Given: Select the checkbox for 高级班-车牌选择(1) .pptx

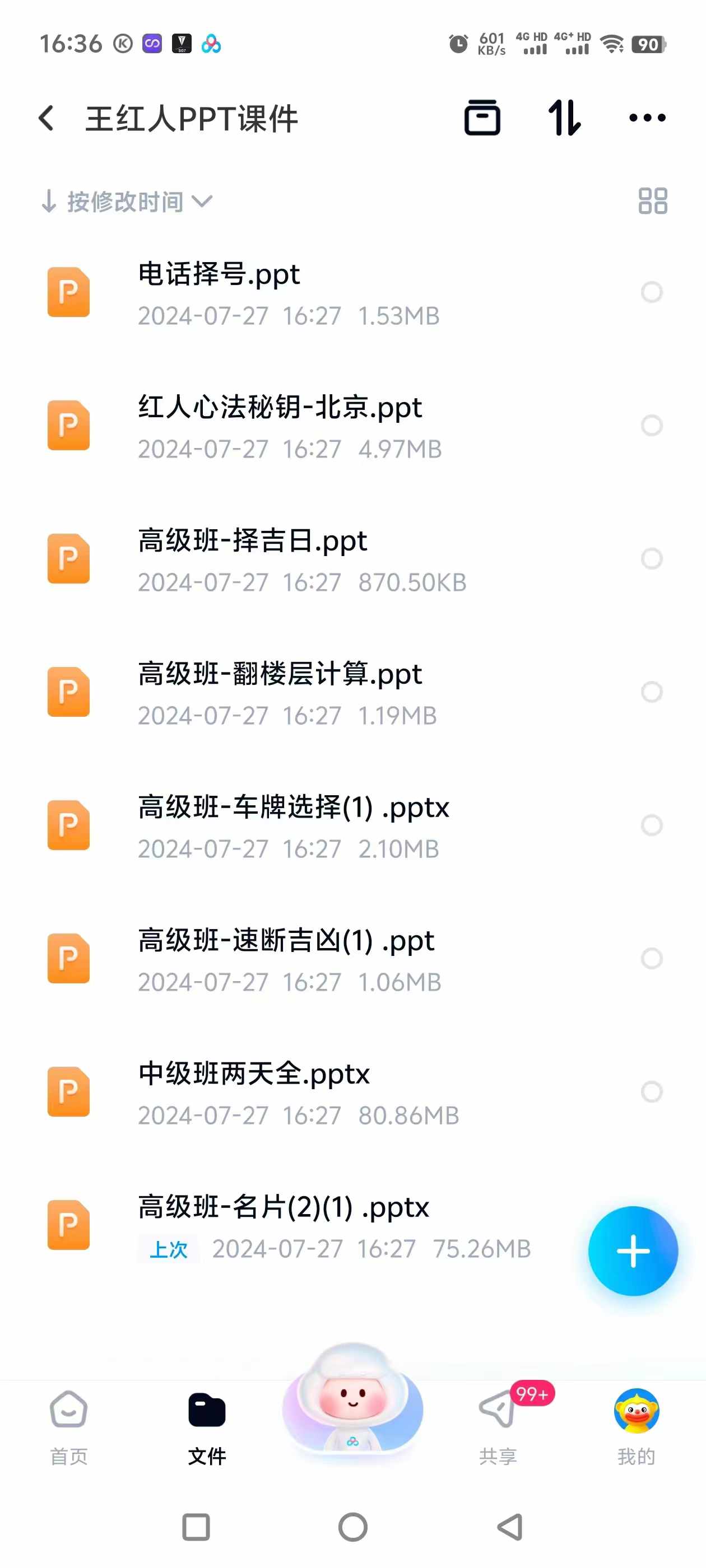Looking at the screenshot, I should (651, 825).
